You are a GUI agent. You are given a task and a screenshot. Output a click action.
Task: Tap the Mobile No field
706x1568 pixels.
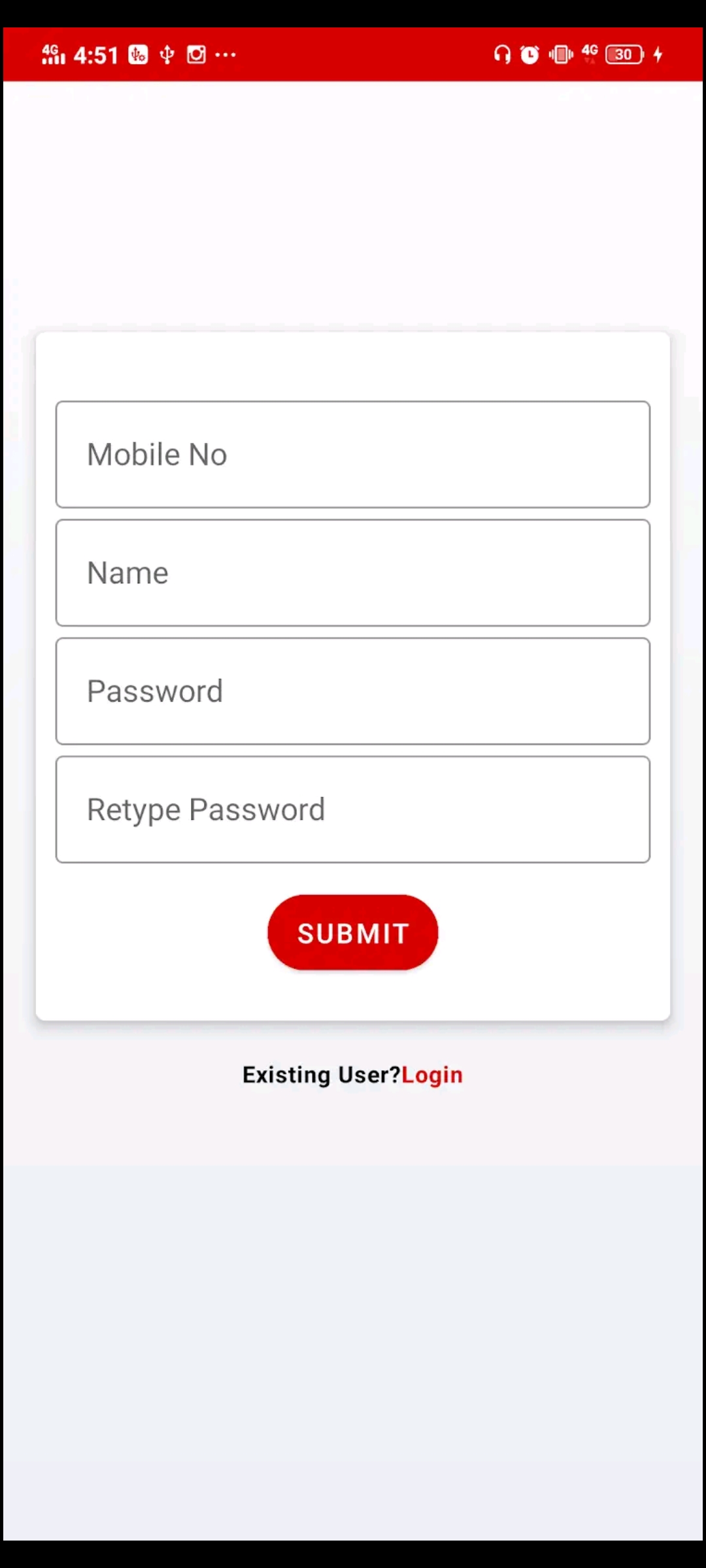(353, 455)
